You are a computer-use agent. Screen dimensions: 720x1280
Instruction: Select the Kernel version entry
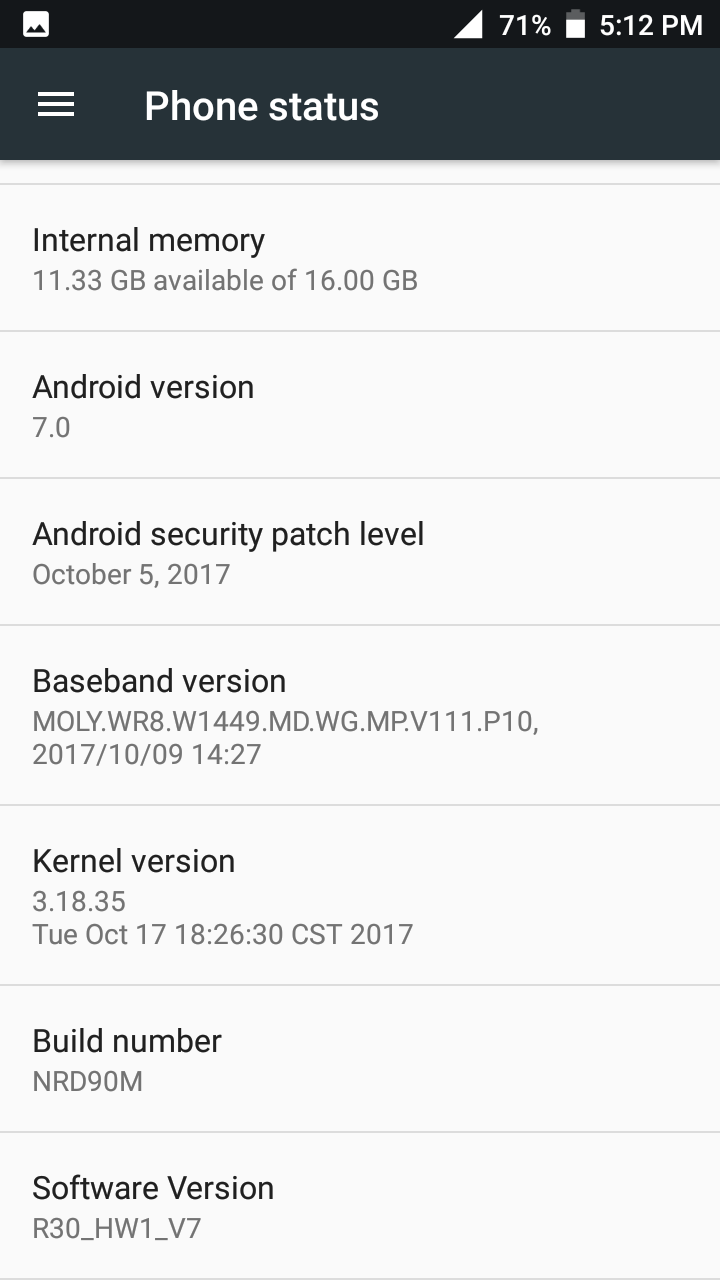pyautogui.click(x=360, y=895)
